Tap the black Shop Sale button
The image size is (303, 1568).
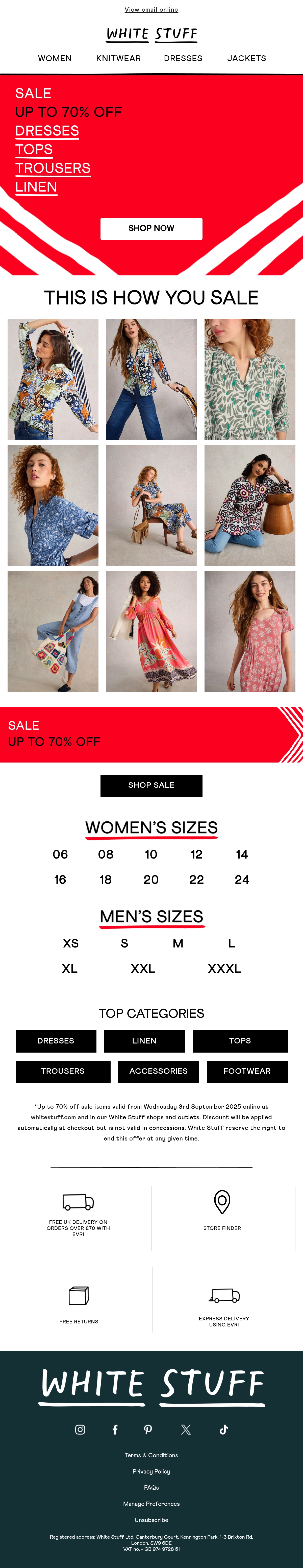click(151, 785)
